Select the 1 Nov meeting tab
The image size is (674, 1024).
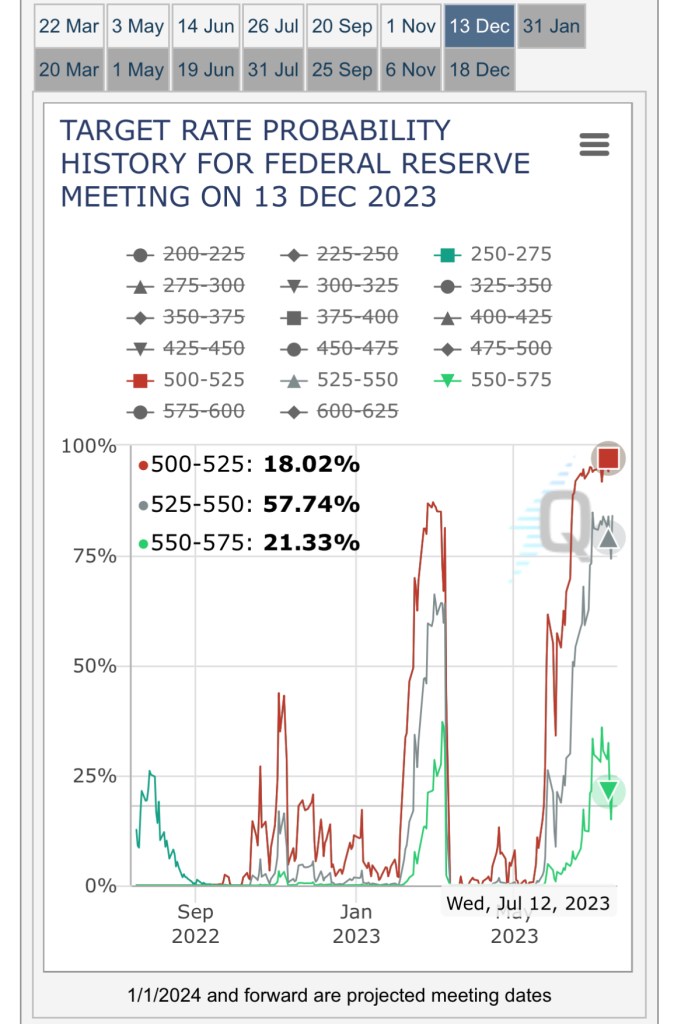[412, 26]
